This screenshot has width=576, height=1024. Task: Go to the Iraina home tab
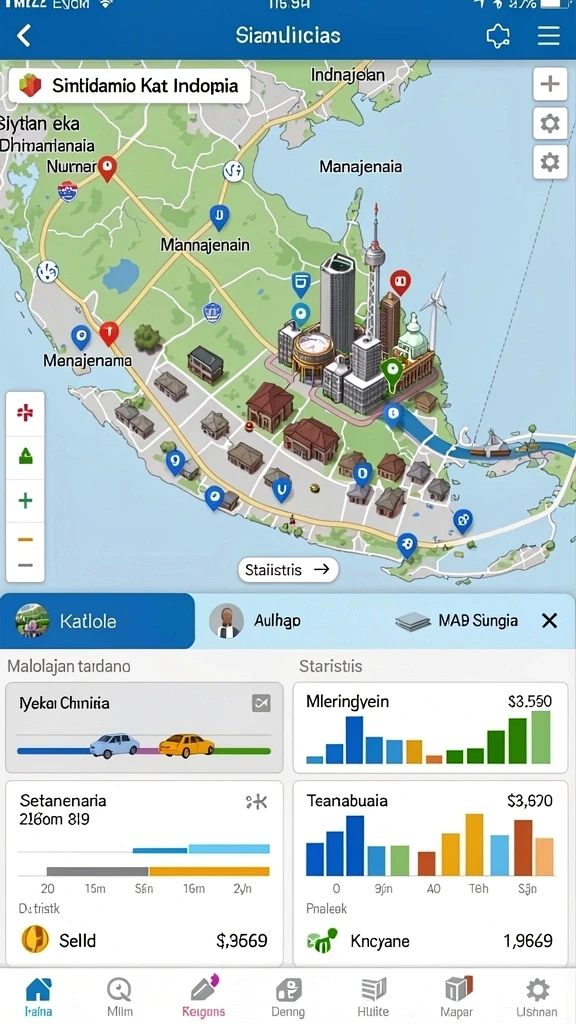pos(39,998)
